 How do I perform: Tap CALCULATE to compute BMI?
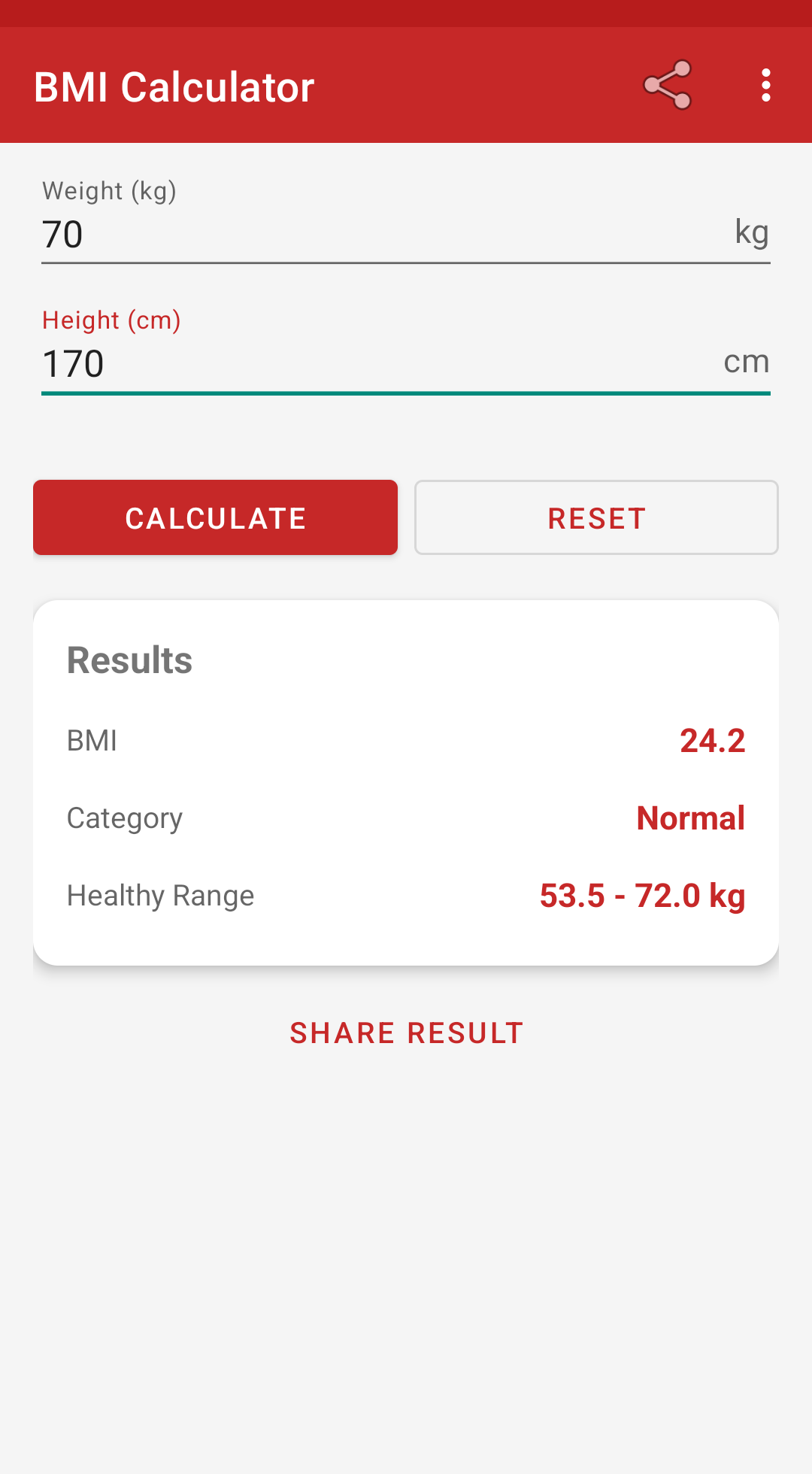(x=215, y=517)
